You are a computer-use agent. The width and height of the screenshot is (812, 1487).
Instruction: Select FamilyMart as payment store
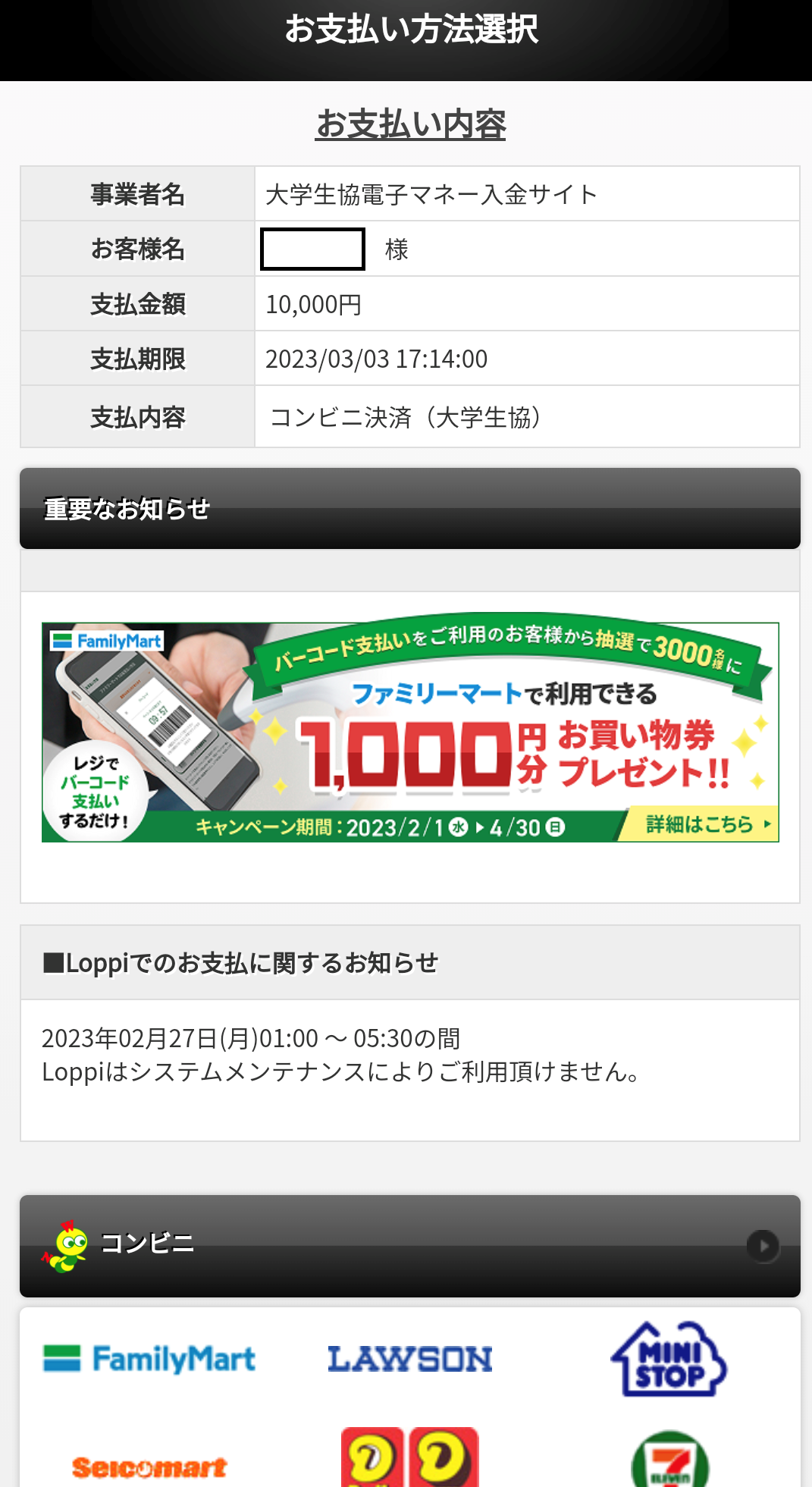pos(149,1358)
